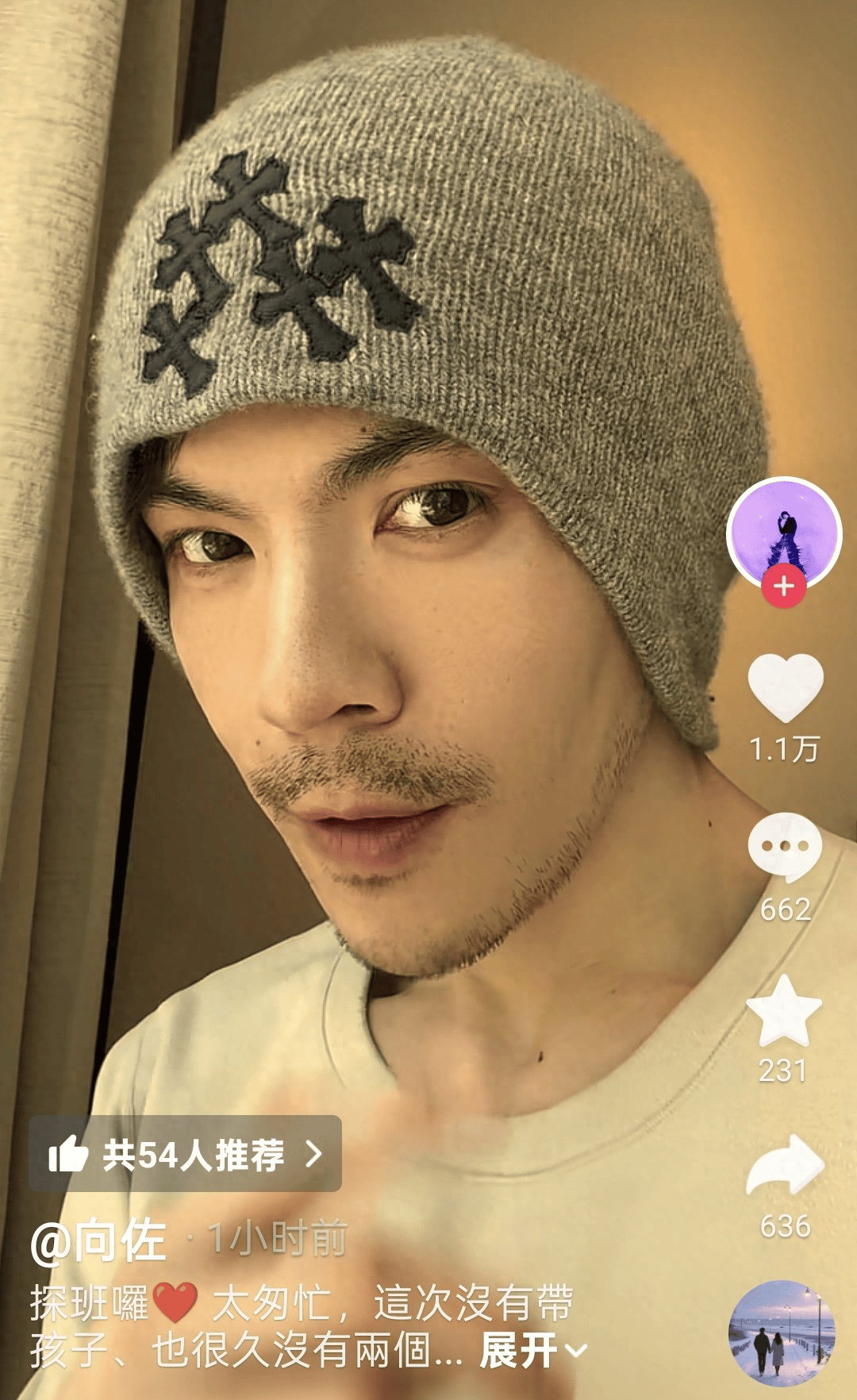
Task: Follow the creator via the red plus
Action: [783, 587]
